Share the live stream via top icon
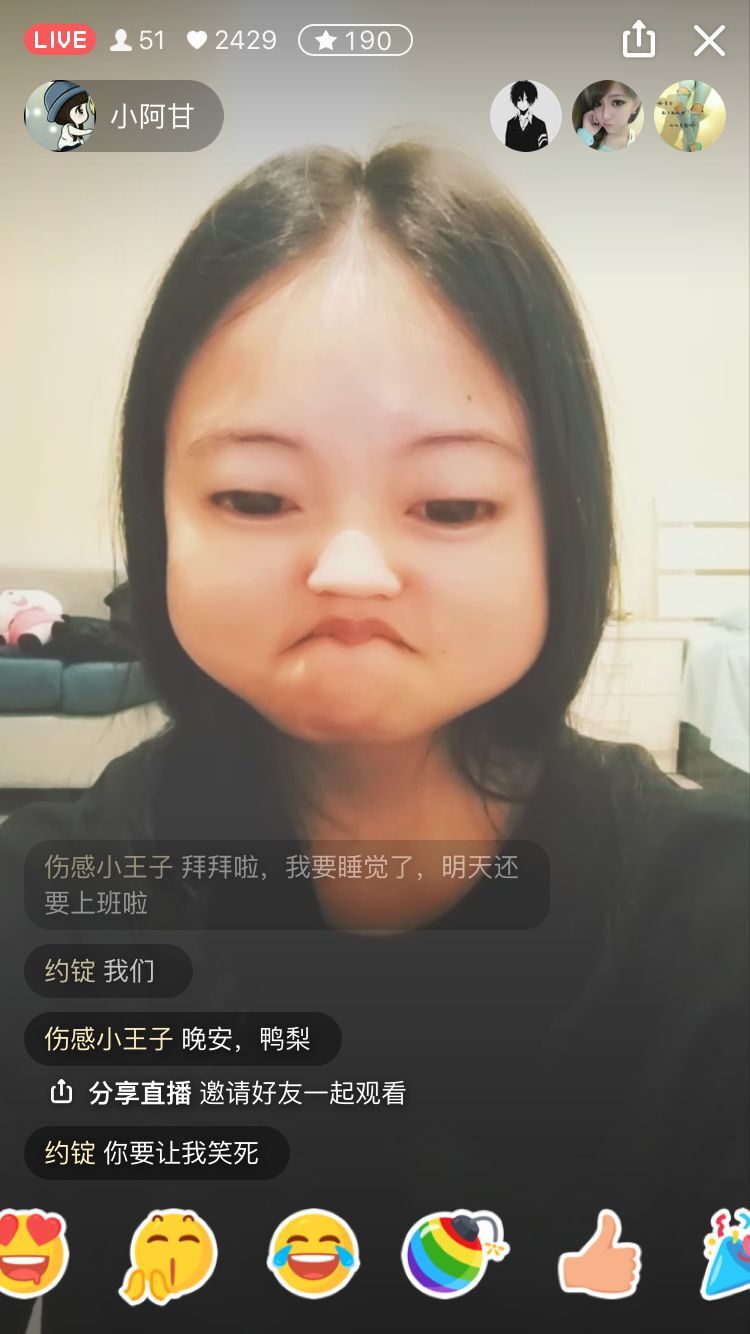Viewport: 750px width, 1334px height. tap(638, 40)
